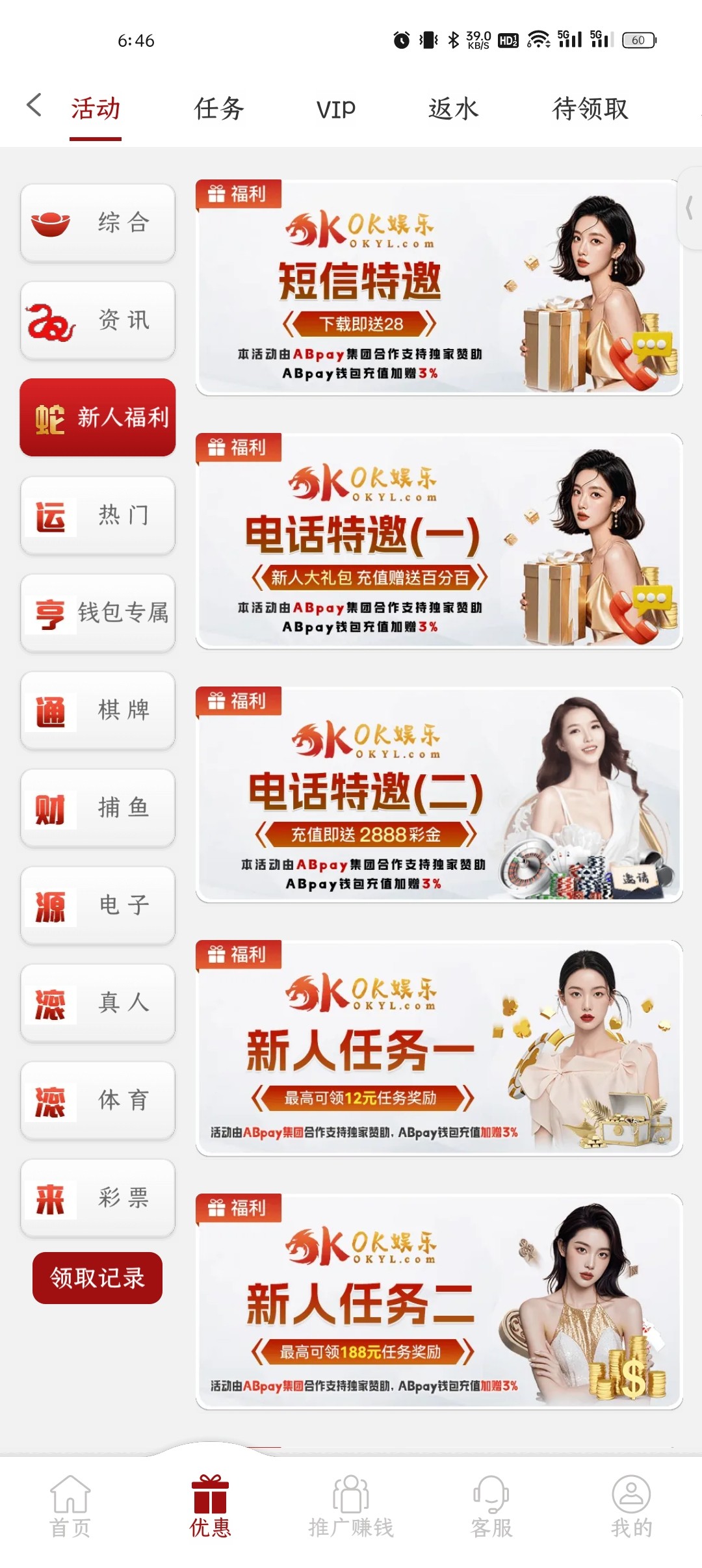702x1568 pixels.
Task: Open the 钱包专属 category
Action: (97, 613)
